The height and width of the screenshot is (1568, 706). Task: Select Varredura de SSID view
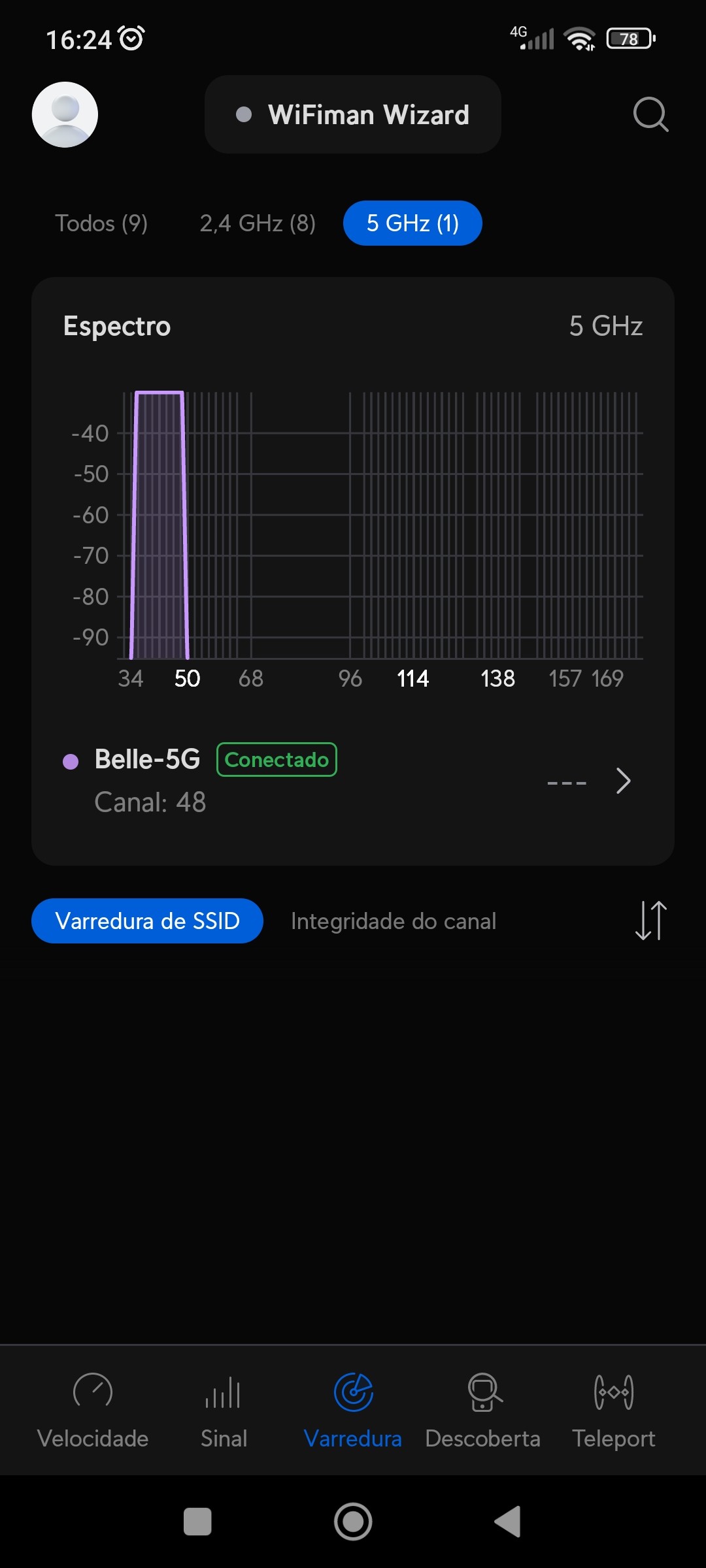(147, 921)
